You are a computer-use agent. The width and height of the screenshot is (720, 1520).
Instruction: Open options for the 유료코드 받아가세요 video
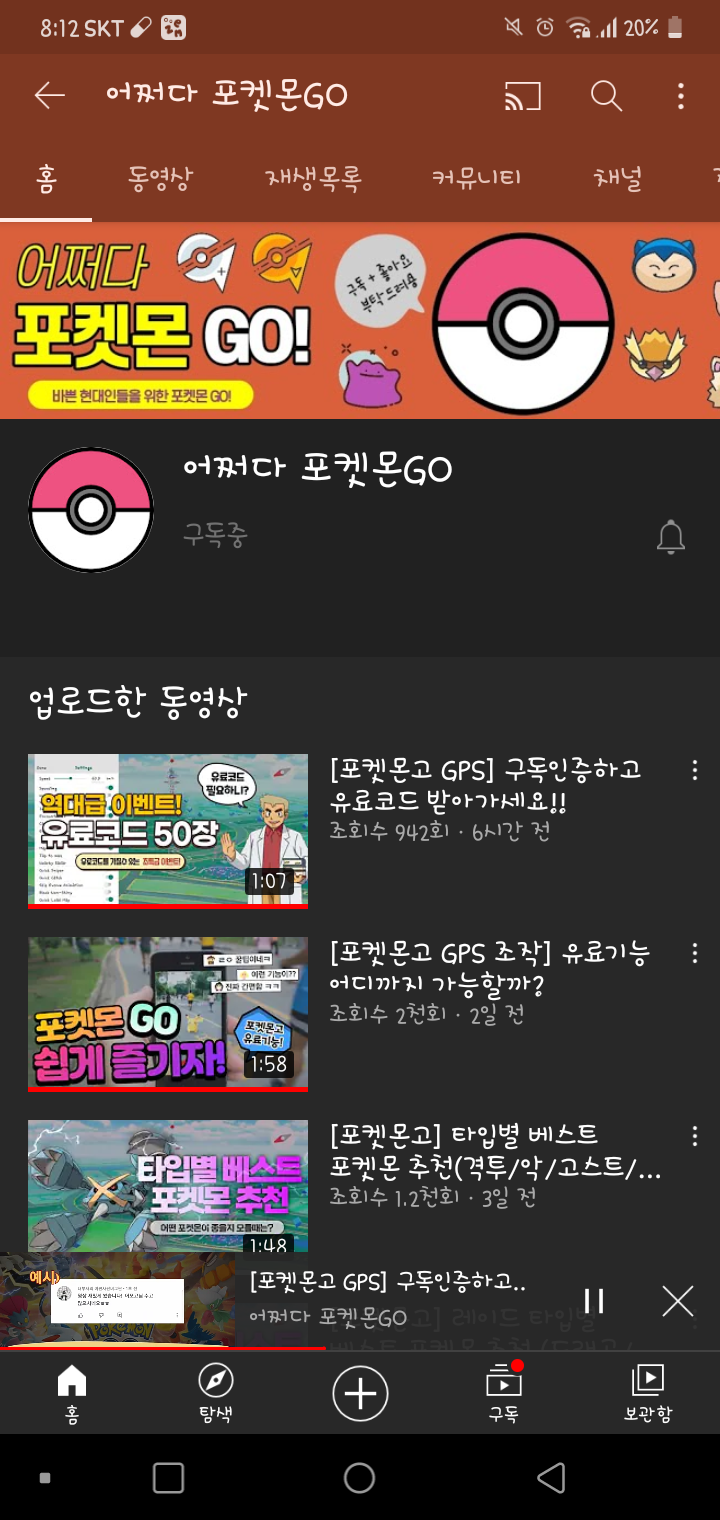tap(694, 770)
